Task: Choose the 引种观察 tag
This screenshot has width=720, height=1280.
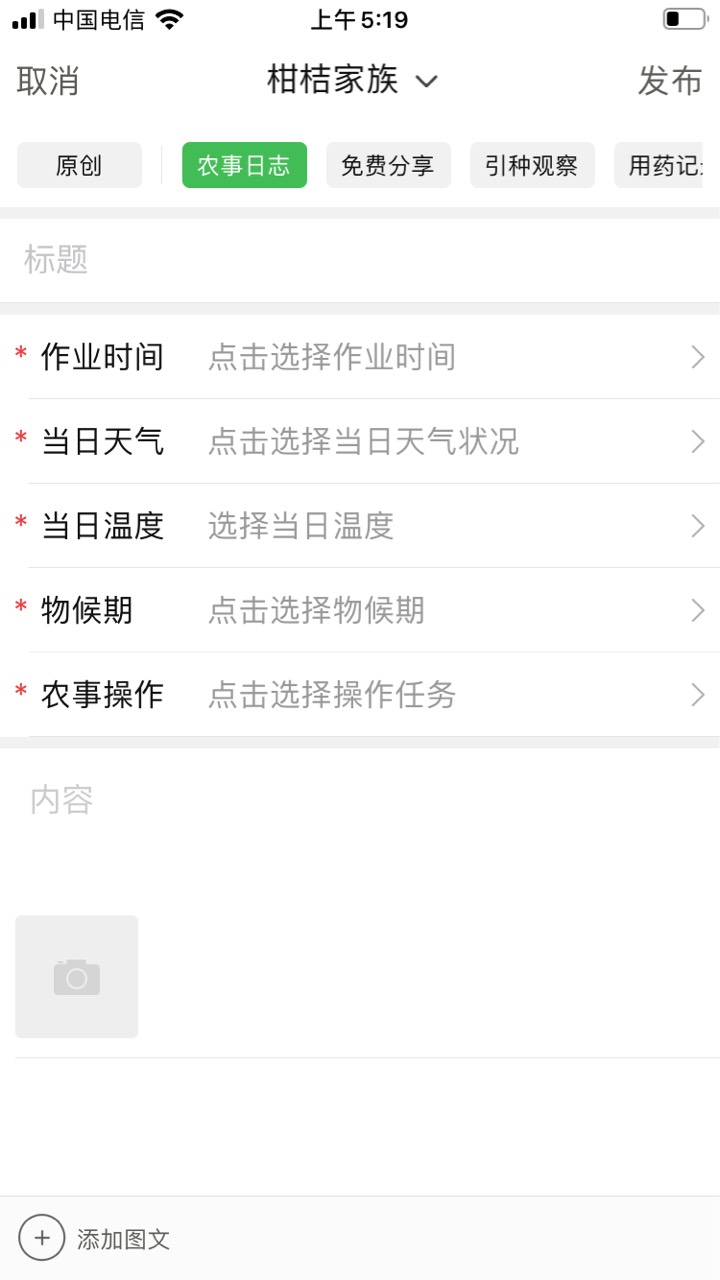Action: (x=532, y=165)
